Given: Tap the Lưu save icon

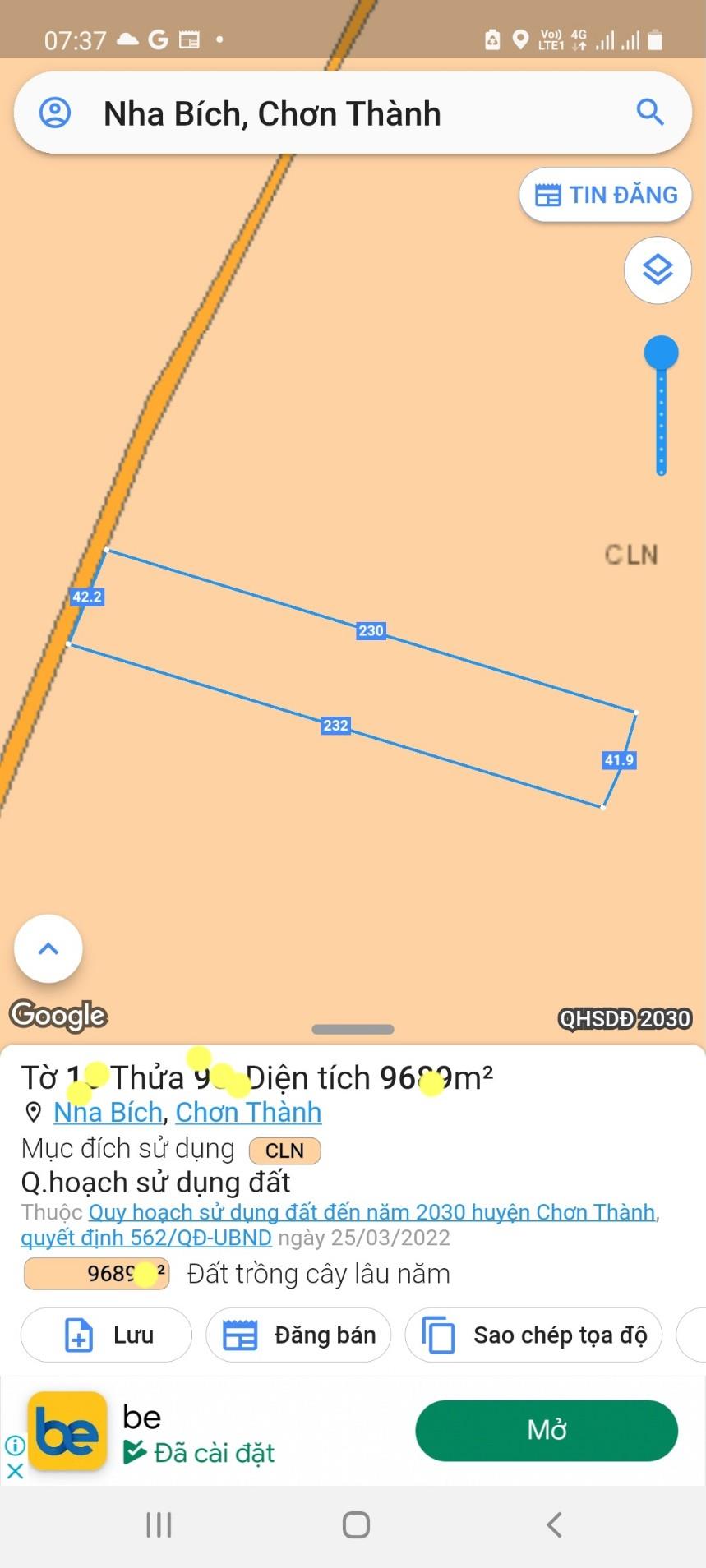Looking at the screenshot, I should (77, 1335).
